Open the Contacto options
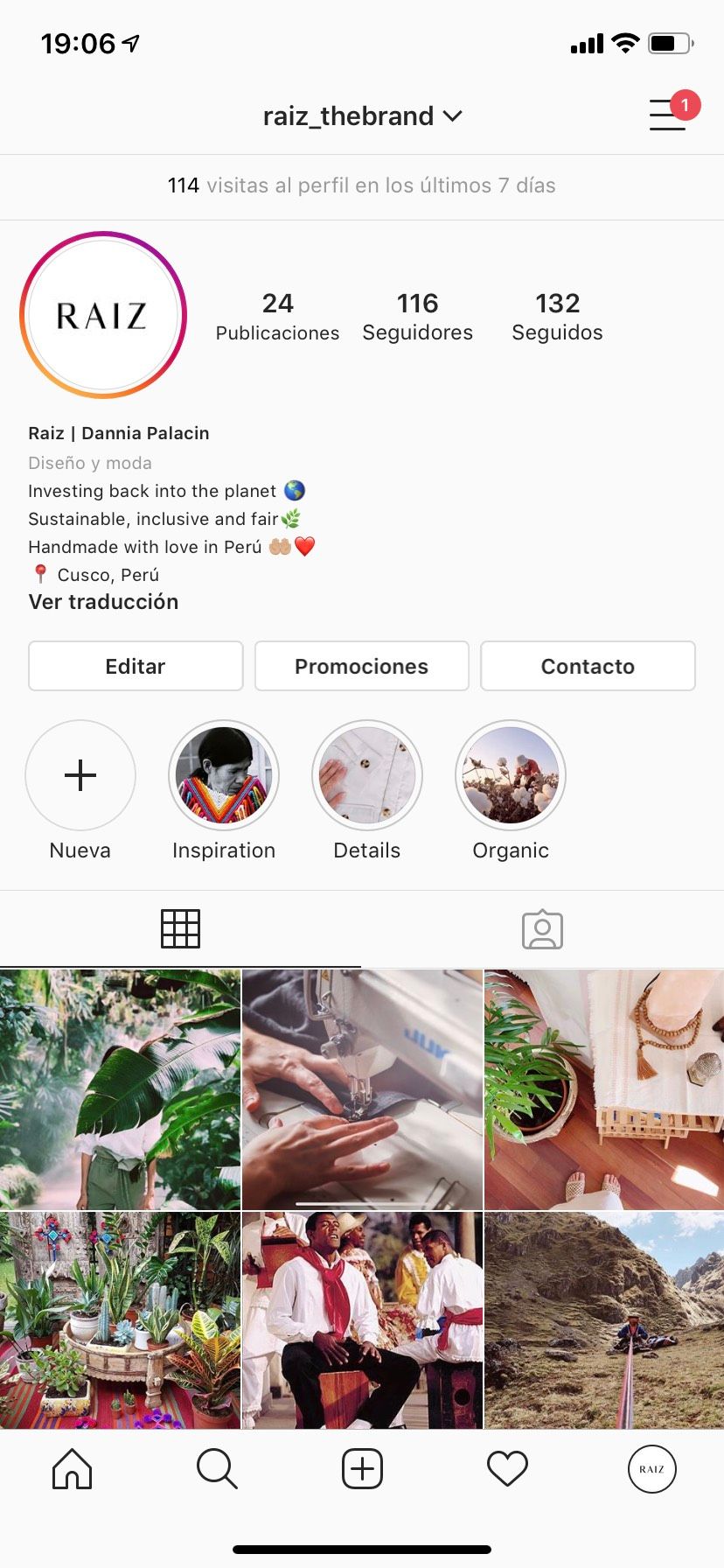The width and height of the screenshot is (724, 1568). click(588, 666)
